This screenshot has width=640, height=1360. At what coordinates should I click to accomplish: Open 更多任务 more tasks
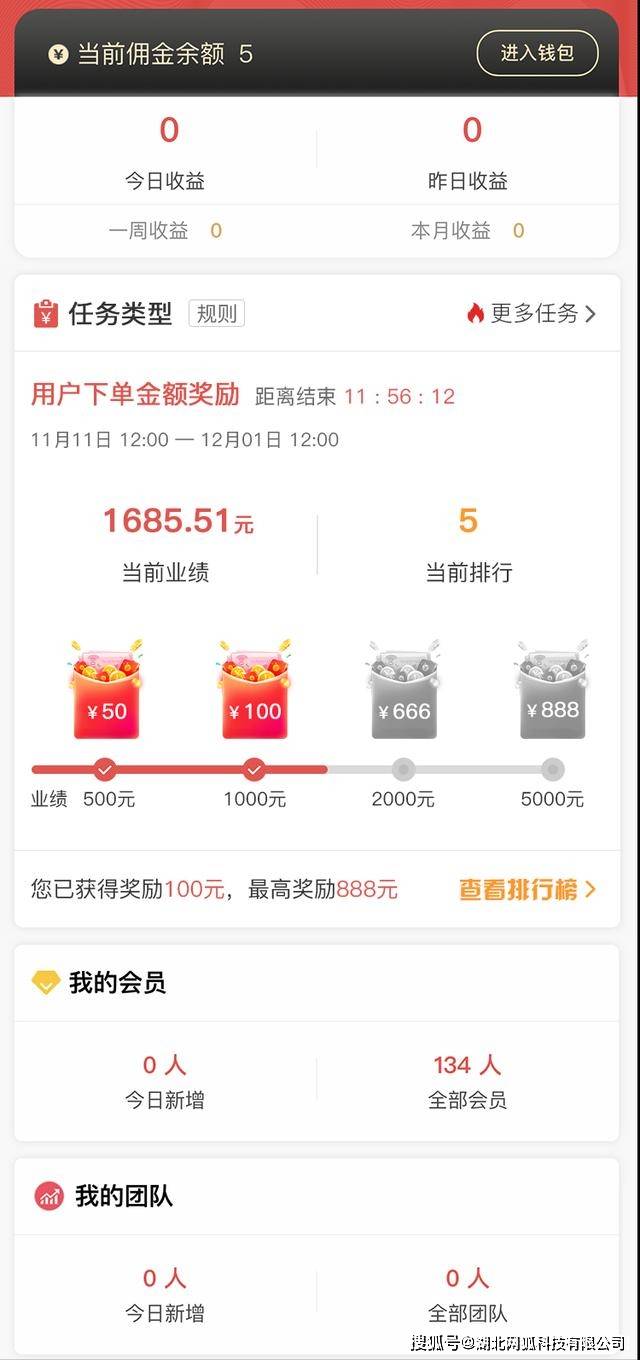tap(532, 313)
